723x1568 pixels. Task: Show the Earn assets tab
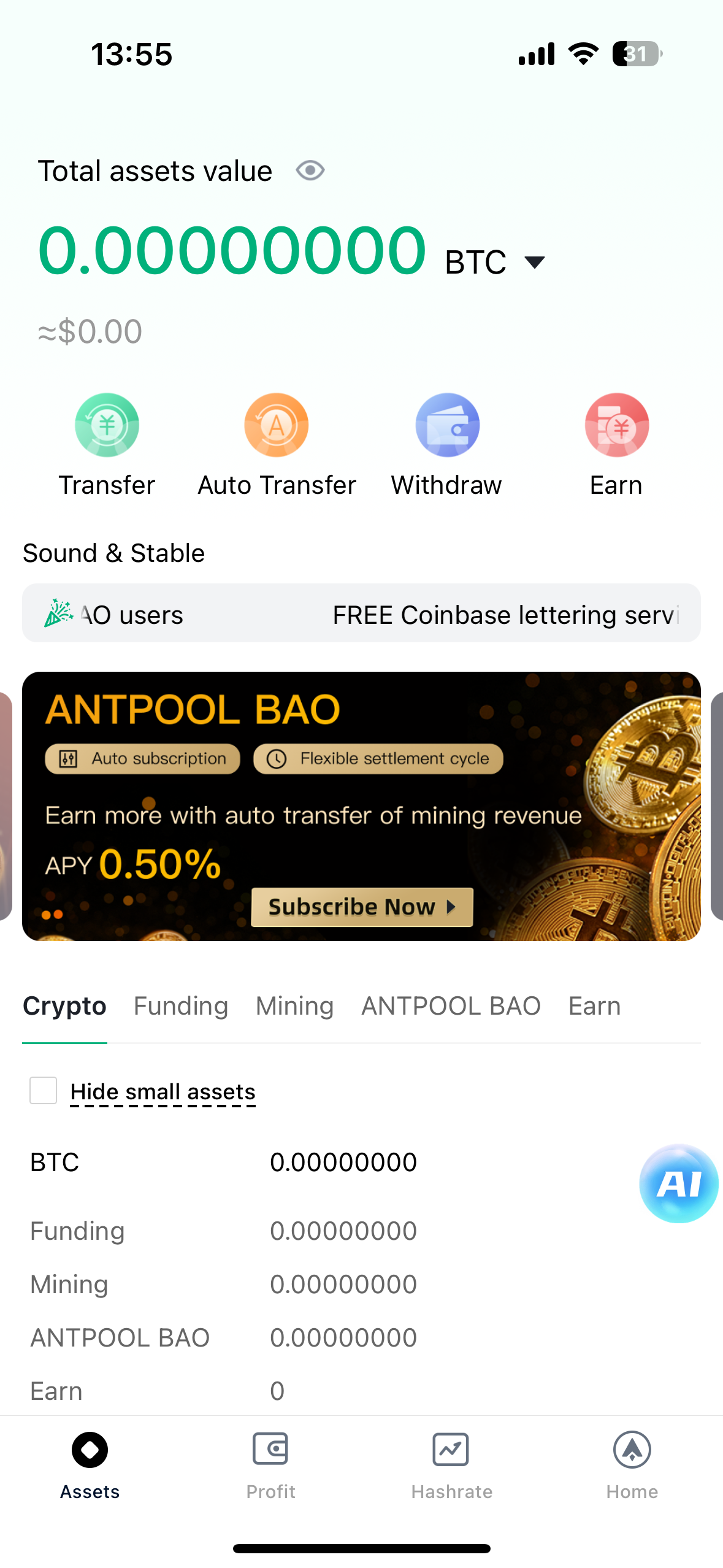pyautogui.click(x=594, y=1007)
